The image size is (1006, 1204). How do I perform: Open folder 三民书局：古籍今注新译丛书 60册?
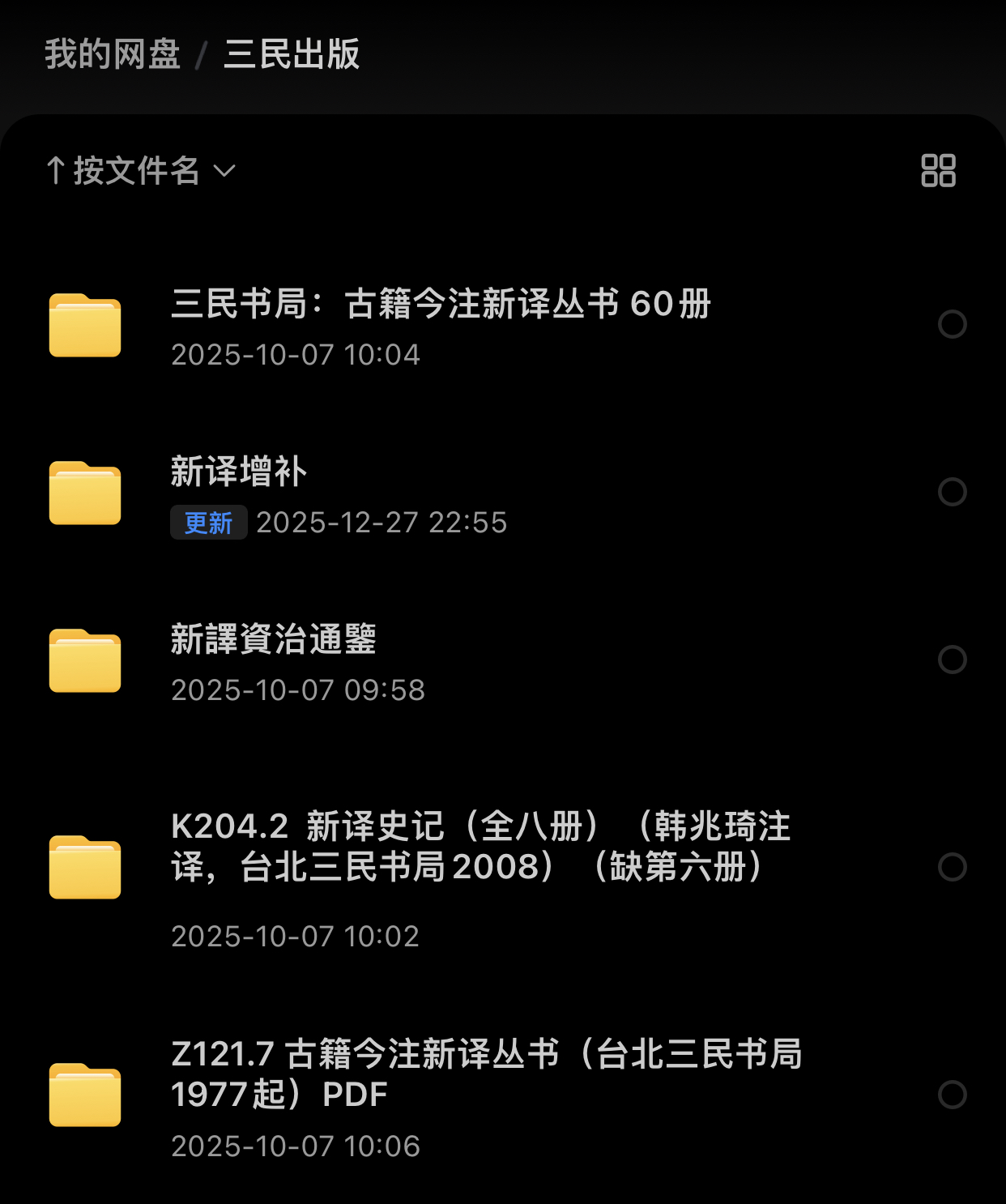point(441,305)
